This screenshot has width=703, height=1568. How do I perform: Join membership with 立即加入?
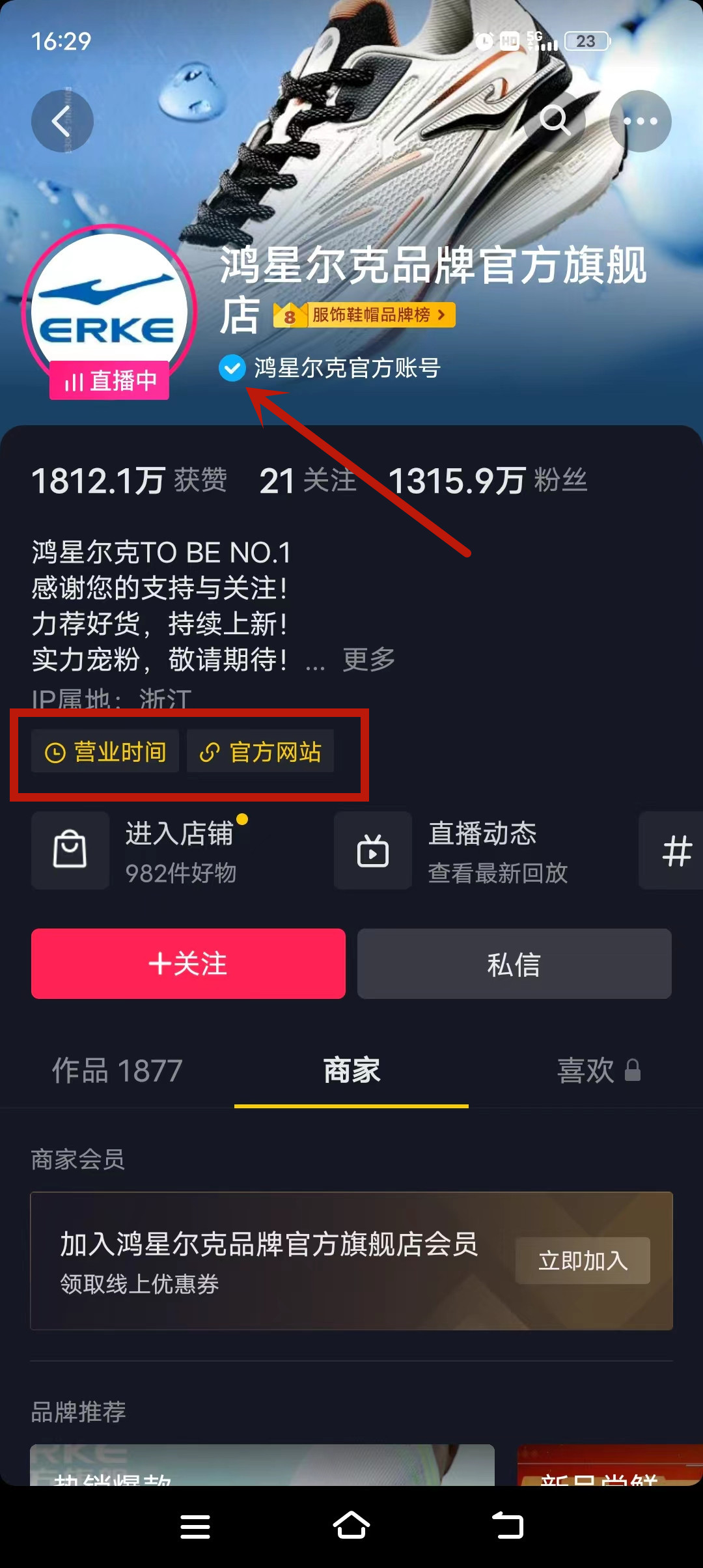[583, 1261]
